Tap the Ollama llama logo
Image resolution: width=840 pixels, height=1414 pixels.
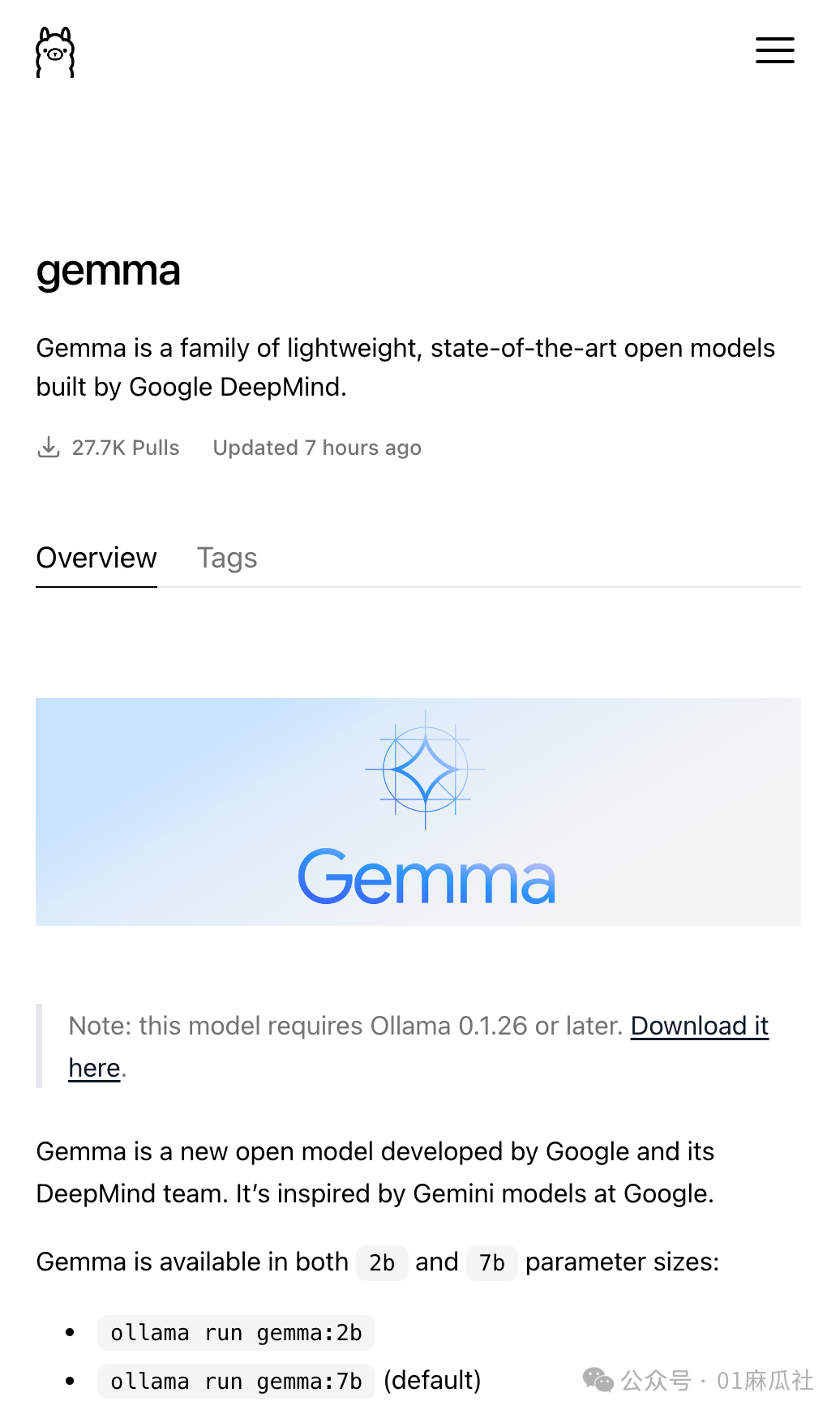(x=55, y=52)
